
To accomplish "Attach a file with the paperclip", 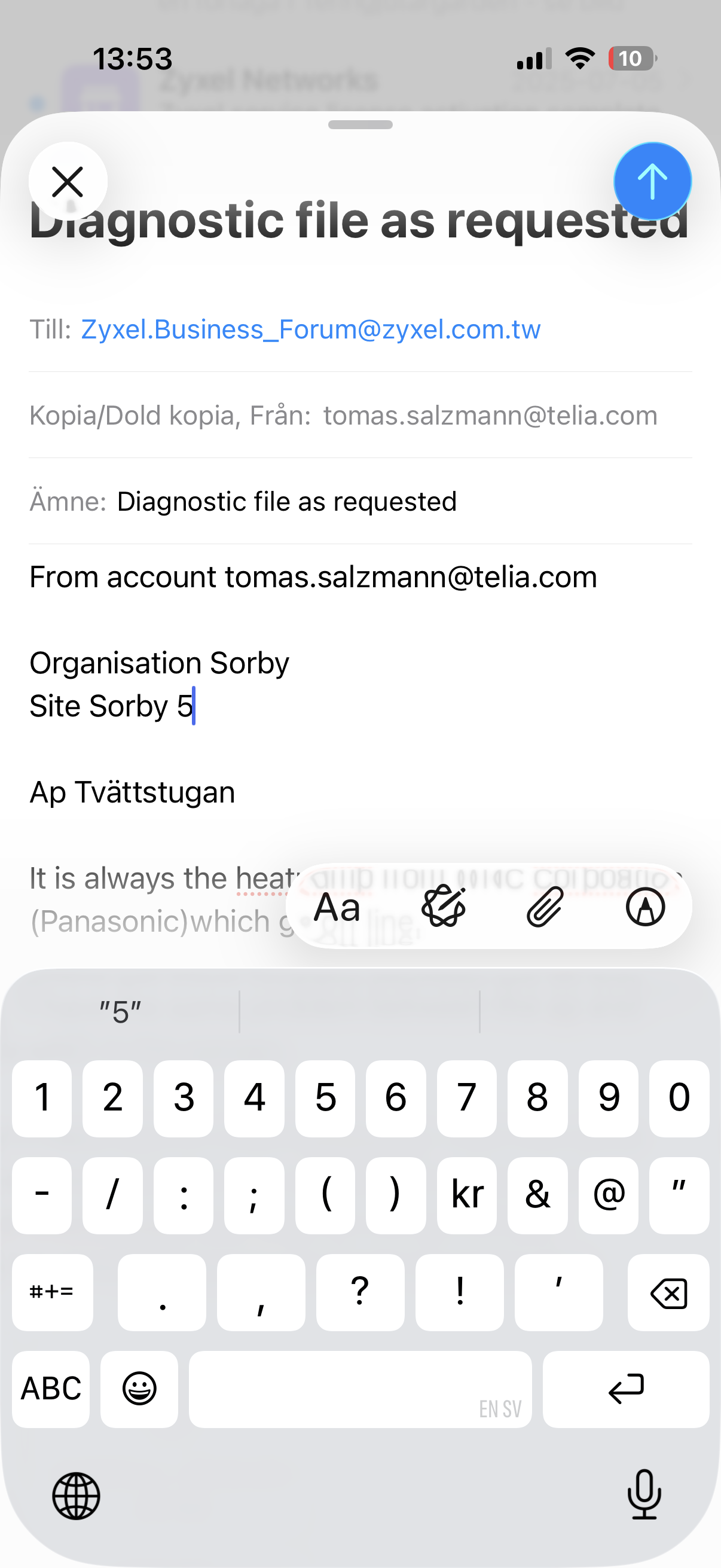I will [x=545, y=907].
